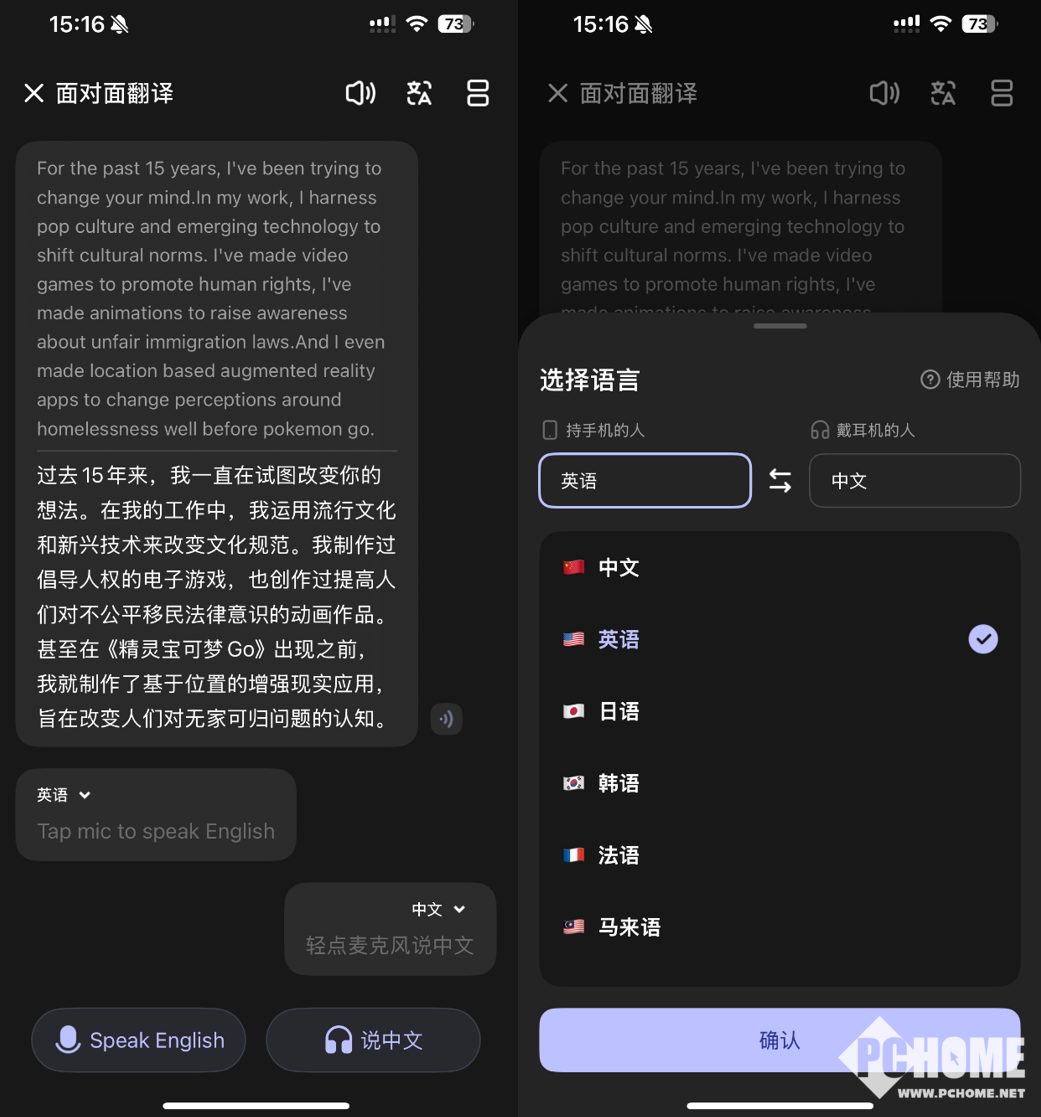Close the face-to-face translation screen
Screen dimensions: 1041x1117
(x=34, y=93)
